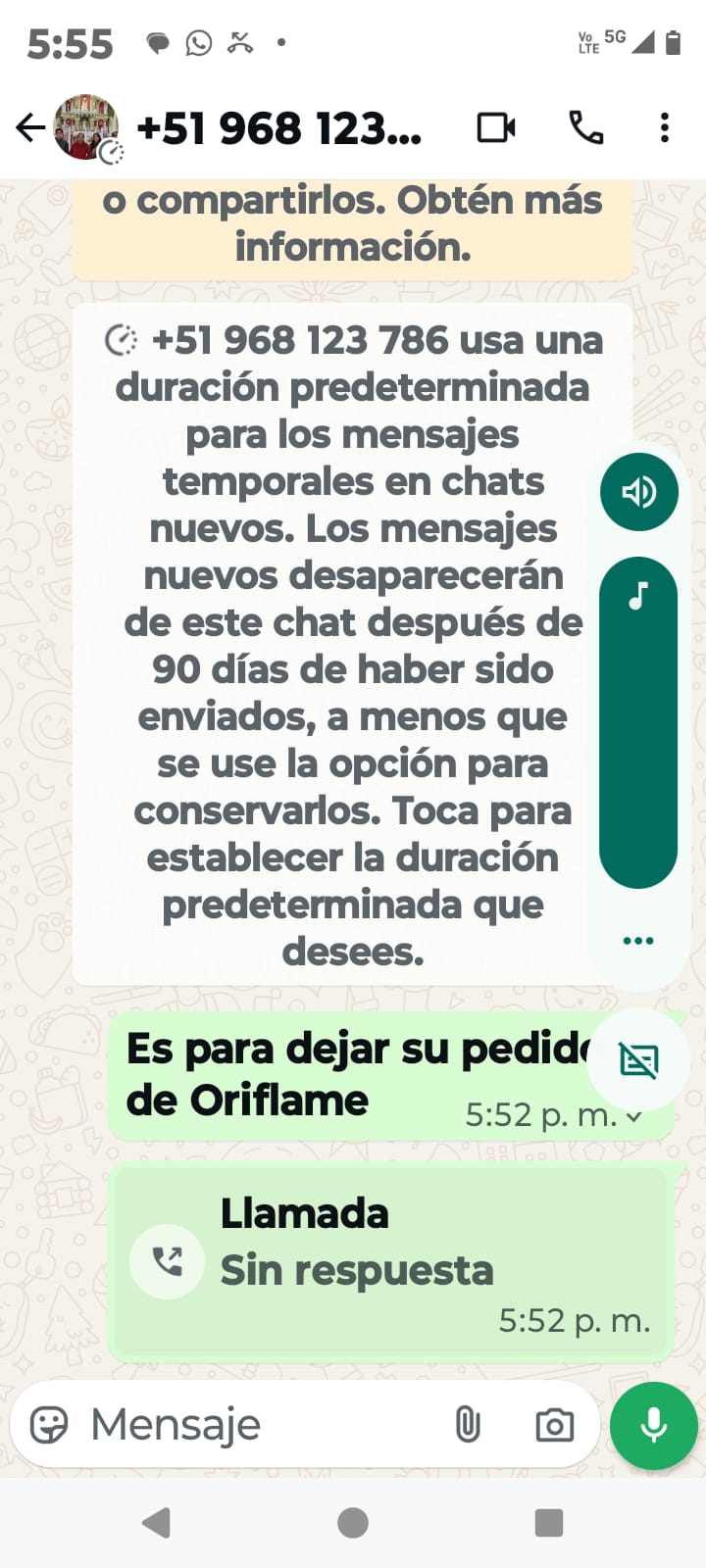Open the encryption info banner
The height and width of the screenshot is (1568, 706).
click(353, 225)
